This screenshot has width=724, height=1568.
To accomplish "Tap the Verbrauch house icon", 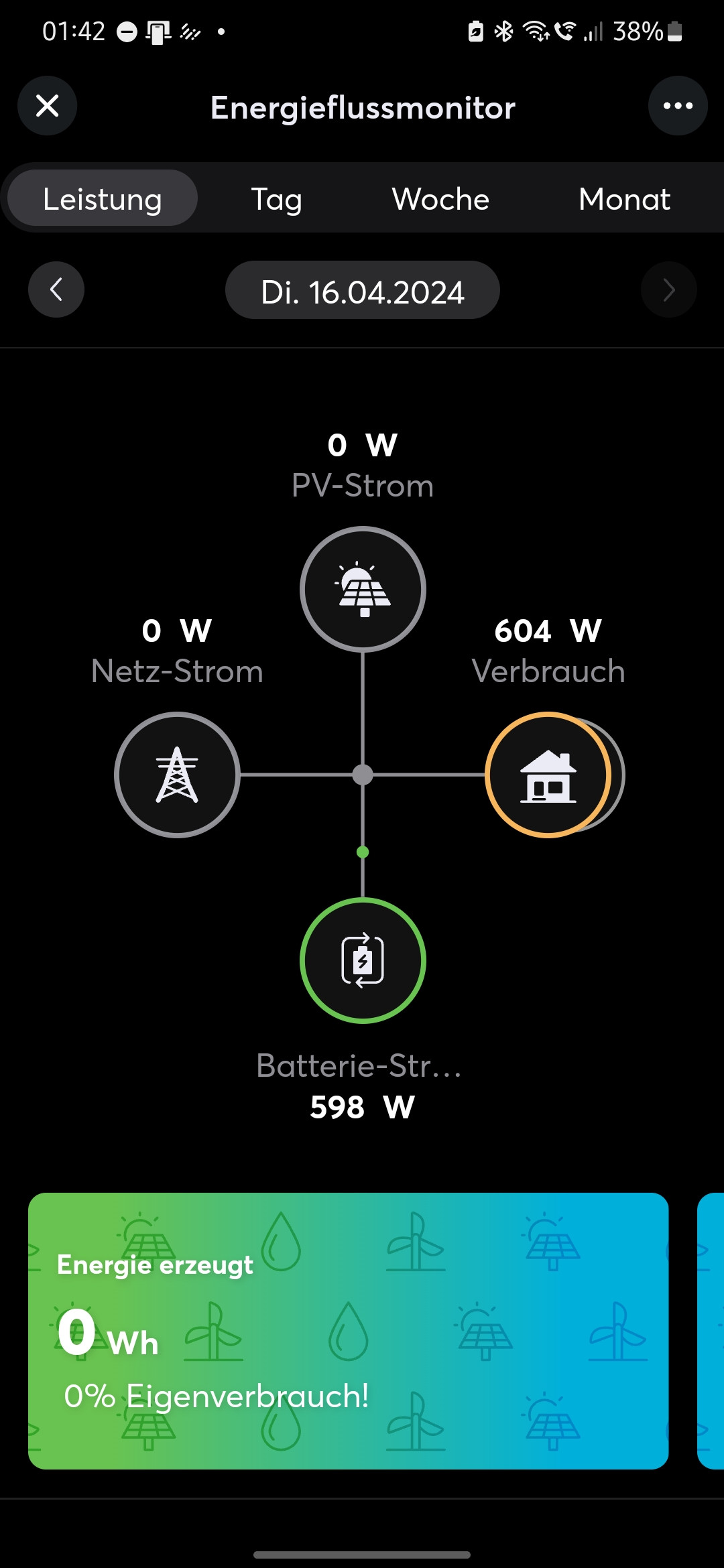I will tap(548, 775).
